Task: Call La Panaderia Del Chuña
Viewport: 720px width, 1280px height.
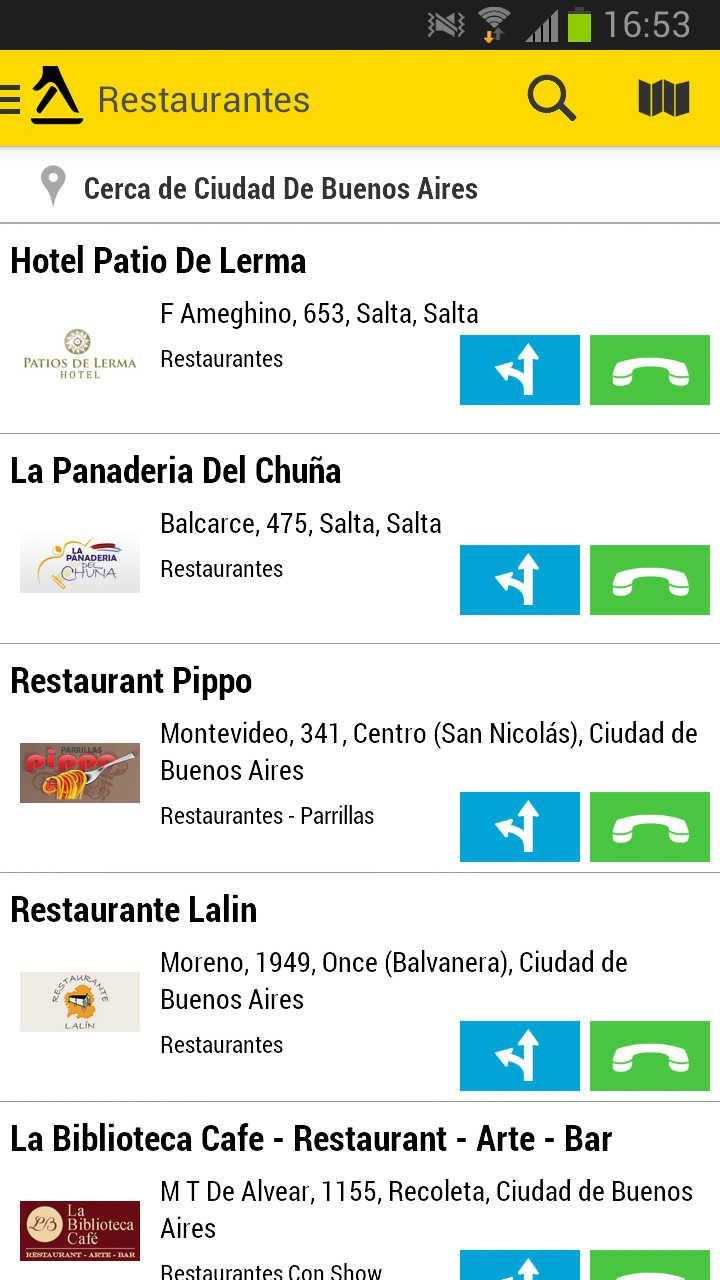Action: pyautogui.click(x=650, y=580)
